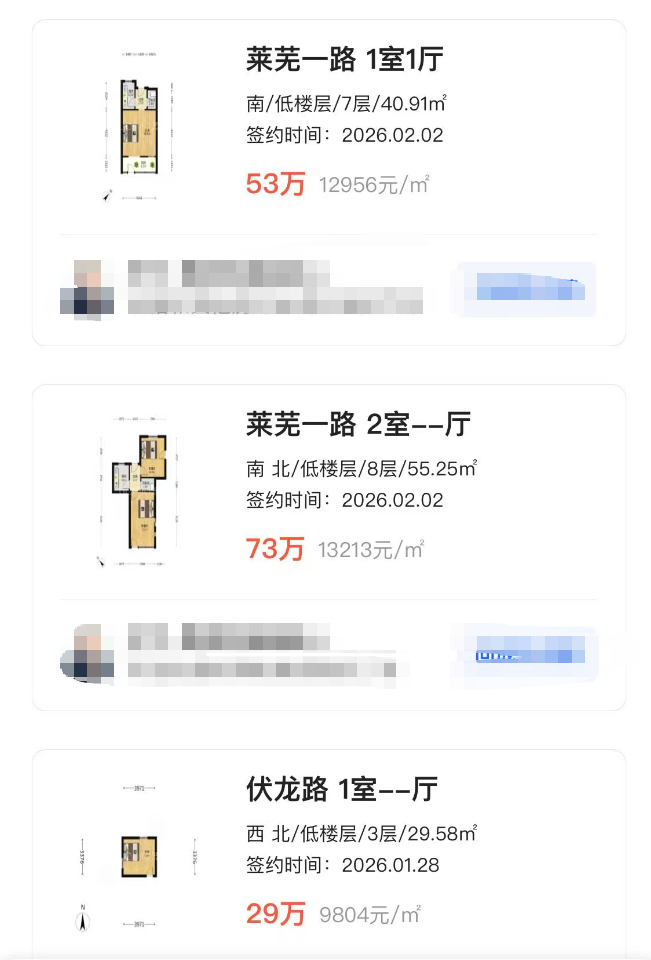Image resolution: width=651 pixels, height=960 pixels.
Task: Open the 莱芜一路 1室1厅 sold listing
Action: click(344, 60)
